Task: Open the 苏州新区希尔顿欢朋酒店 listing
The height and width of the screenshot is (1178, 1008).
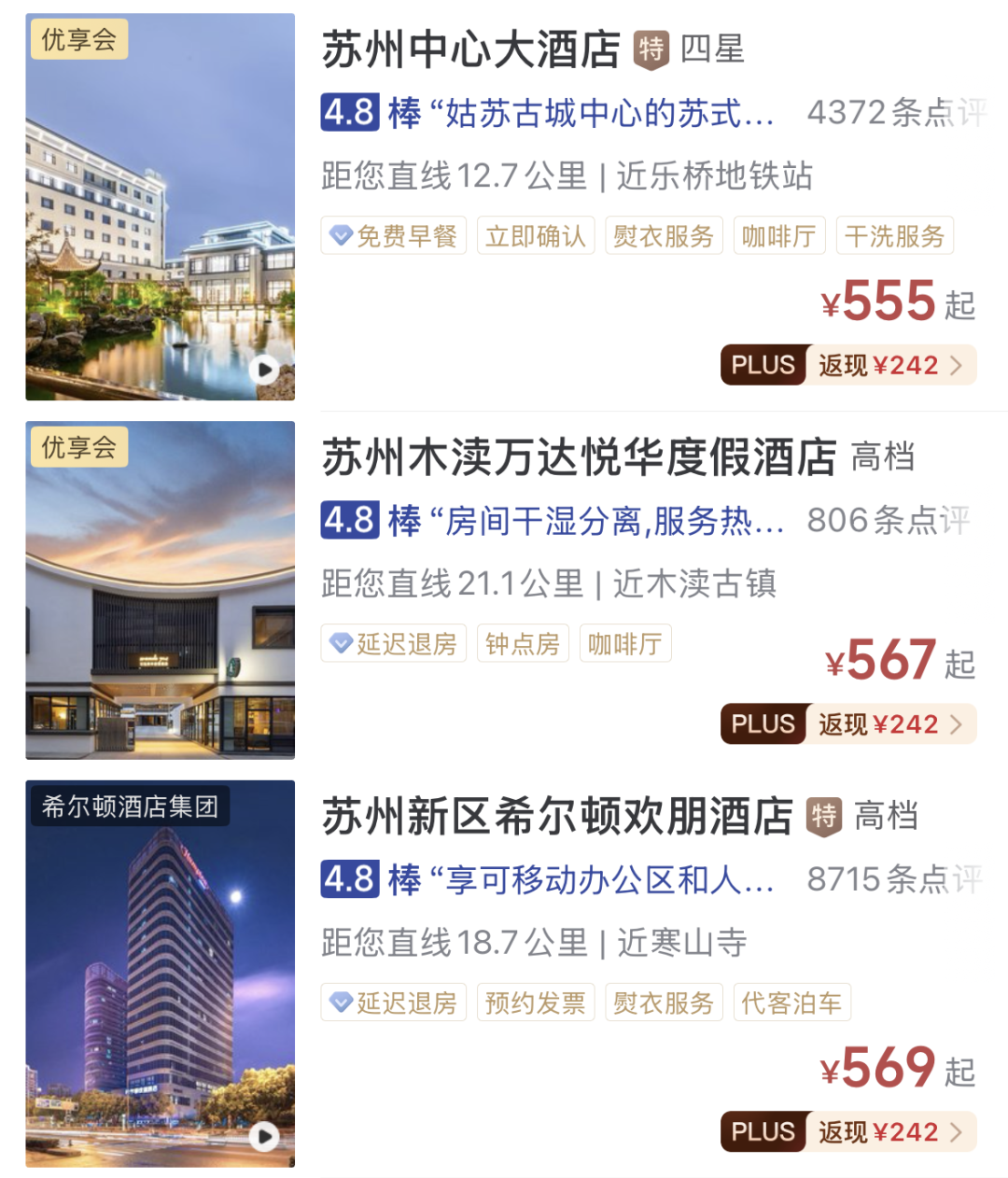Action: tap(557, 817)
